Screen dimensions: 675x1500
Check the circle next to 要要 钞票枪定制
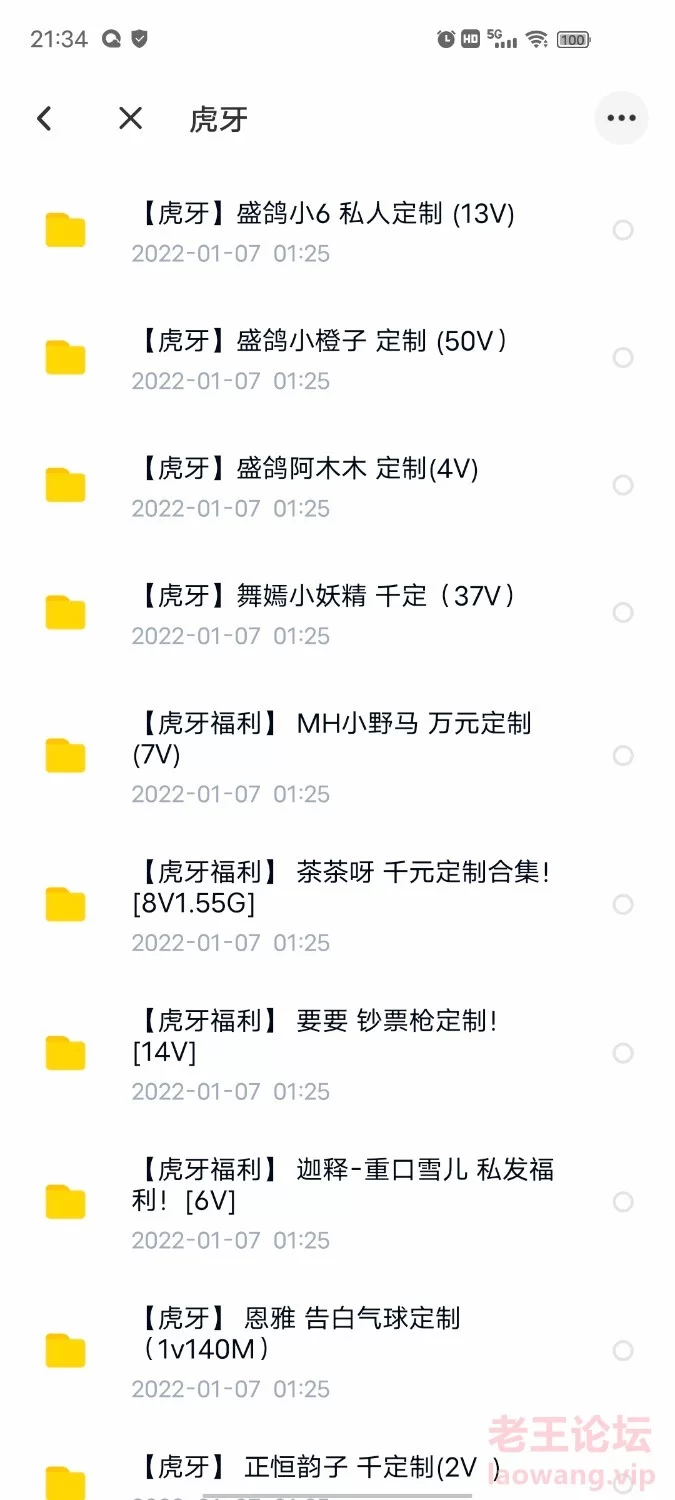tap(623, 1054)
